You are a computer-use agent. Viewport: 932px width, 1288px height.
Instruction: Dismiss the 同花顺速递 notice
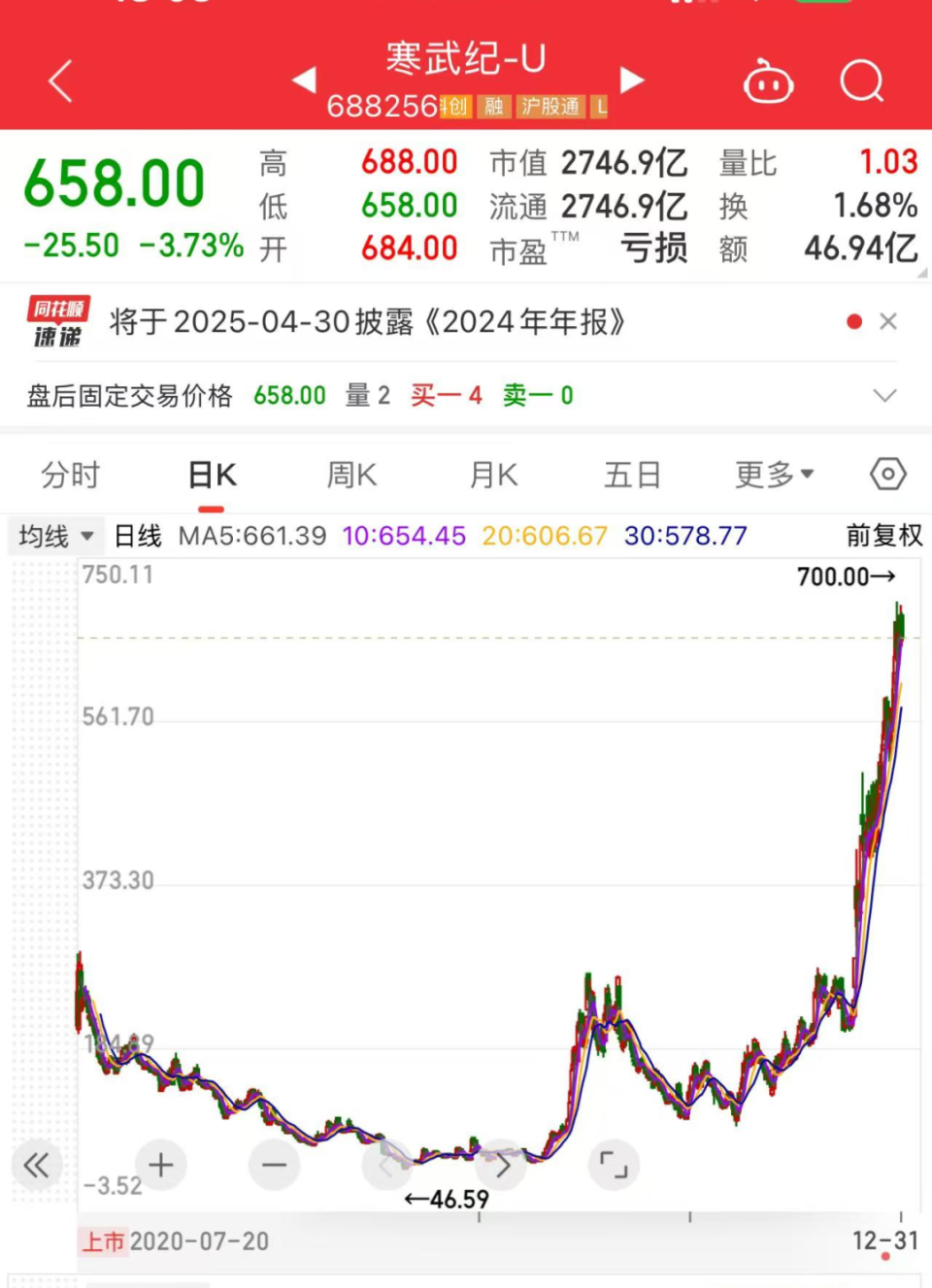point(887,321)
